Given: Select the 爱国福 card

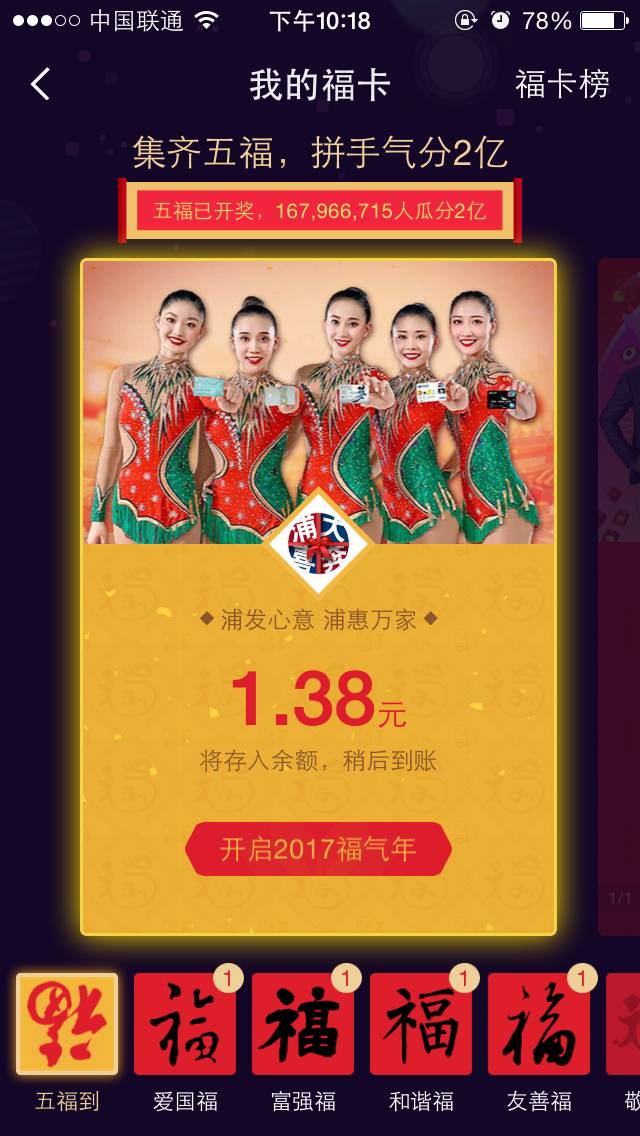Looking at the screenshot, I should click(x=185, y=1025).
